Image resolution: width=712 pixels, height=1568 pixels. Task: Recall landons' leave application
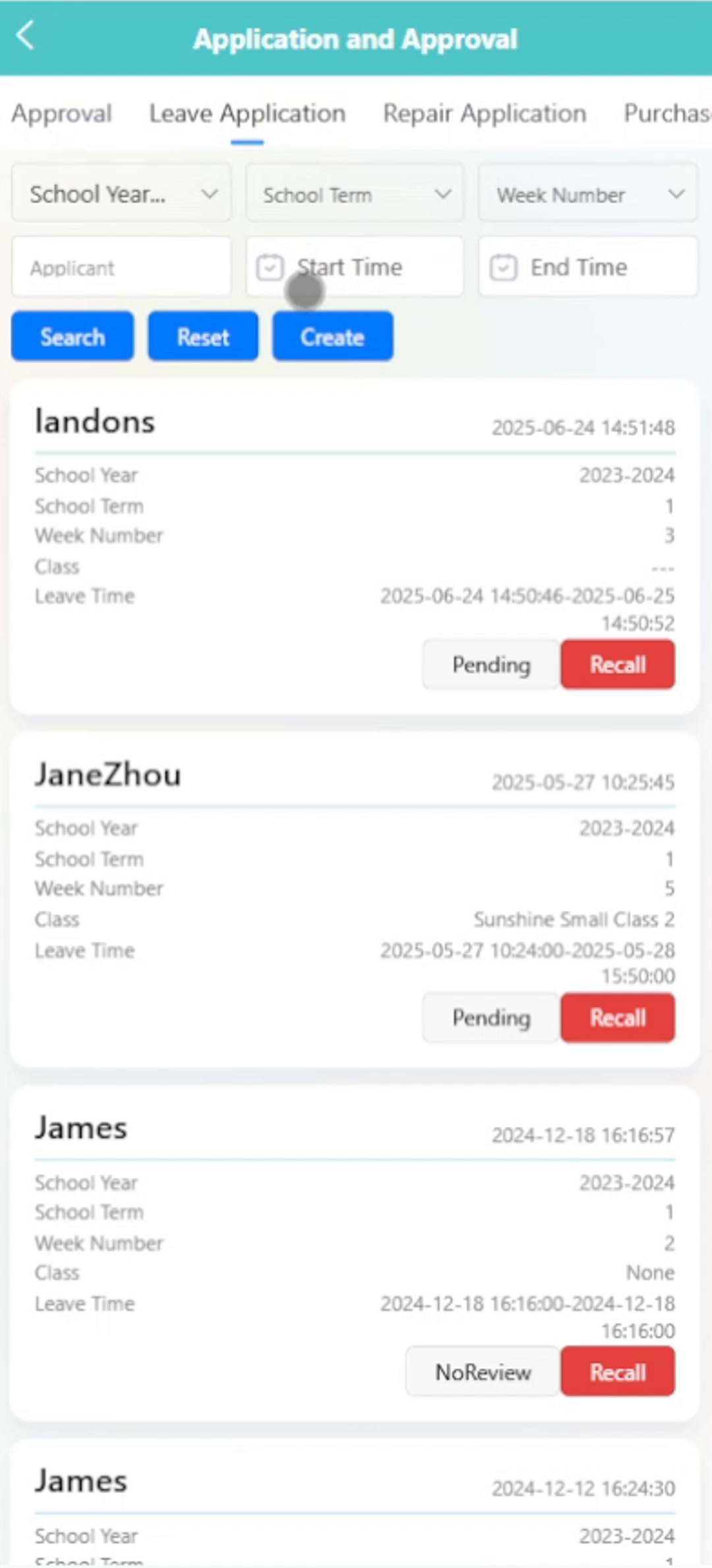tap(618, 665)
